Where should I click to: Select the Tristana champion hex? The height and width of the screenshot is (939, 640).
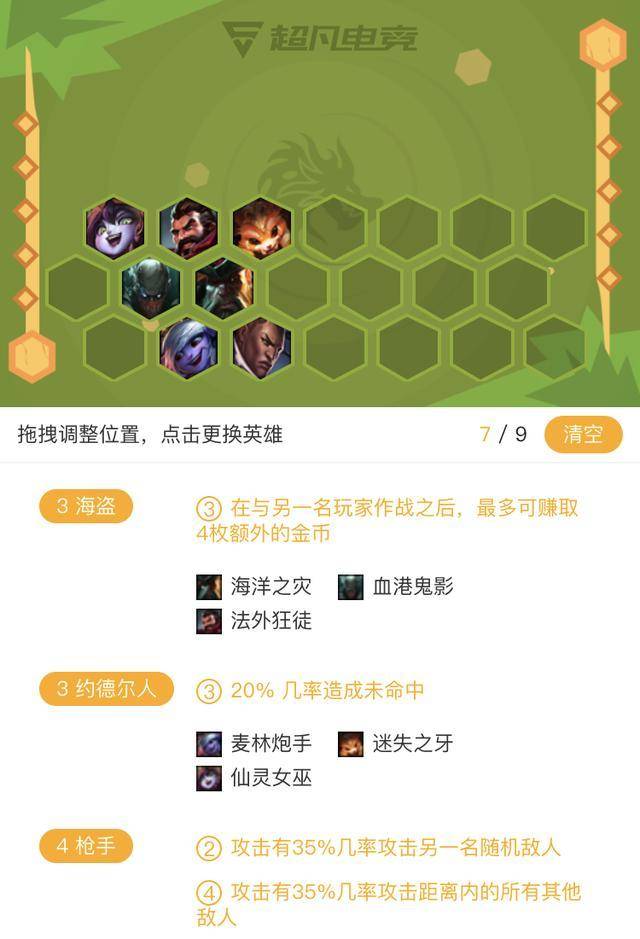[x=188, y=348]
